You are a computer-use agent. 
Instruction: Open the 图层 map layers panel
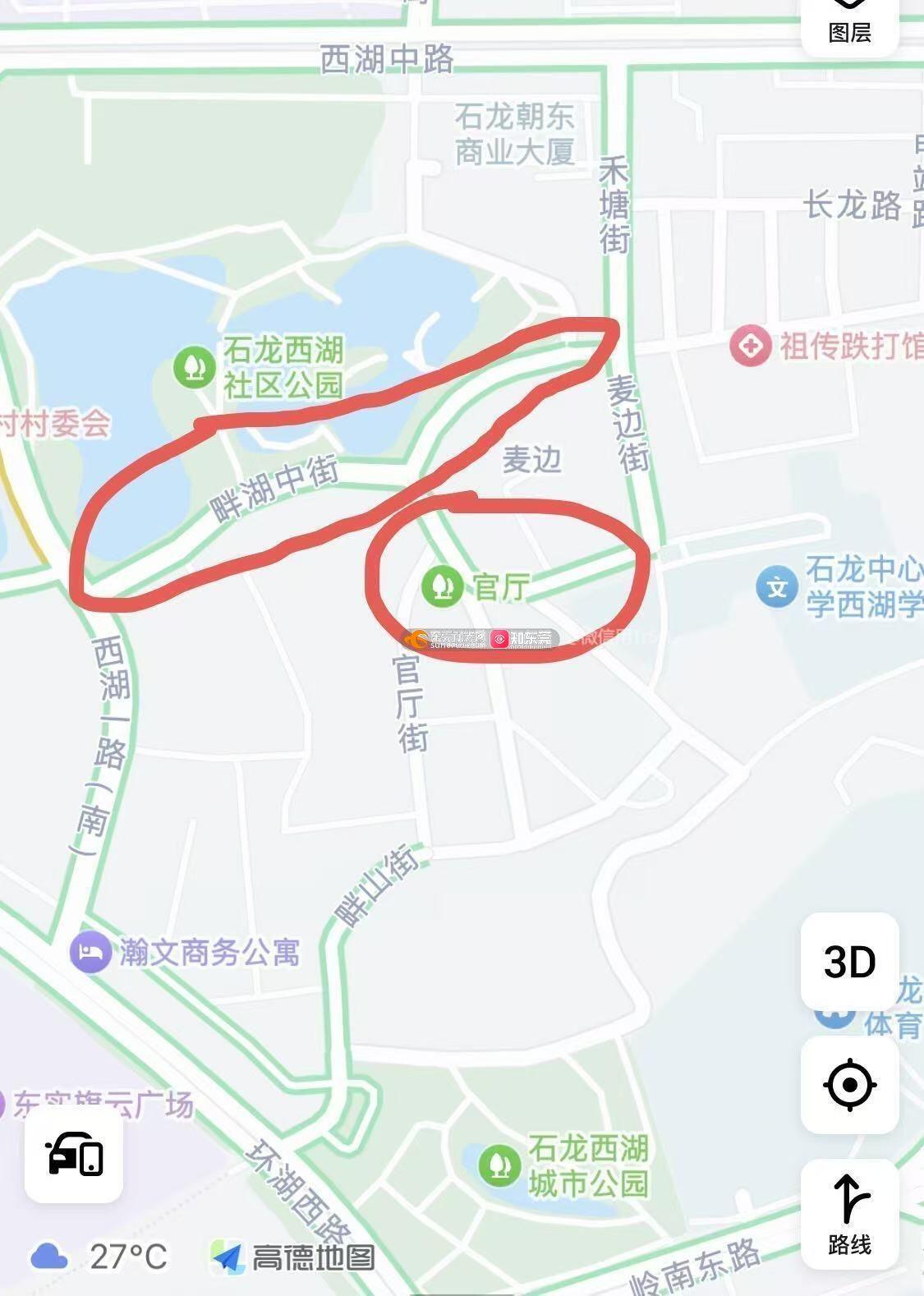(849, 23)
